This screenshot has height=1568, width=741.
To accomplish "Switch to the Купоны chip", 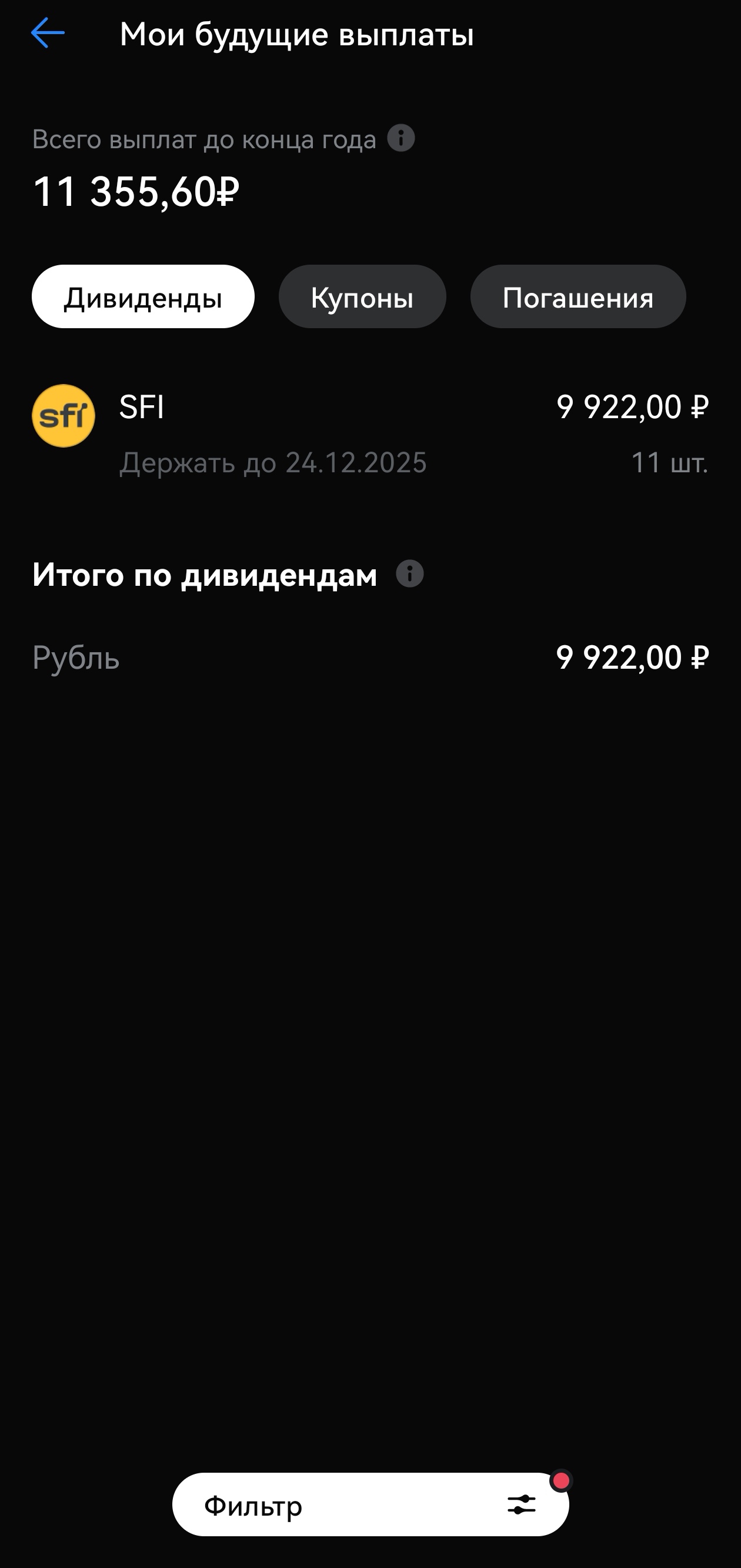I will [362, 297].
